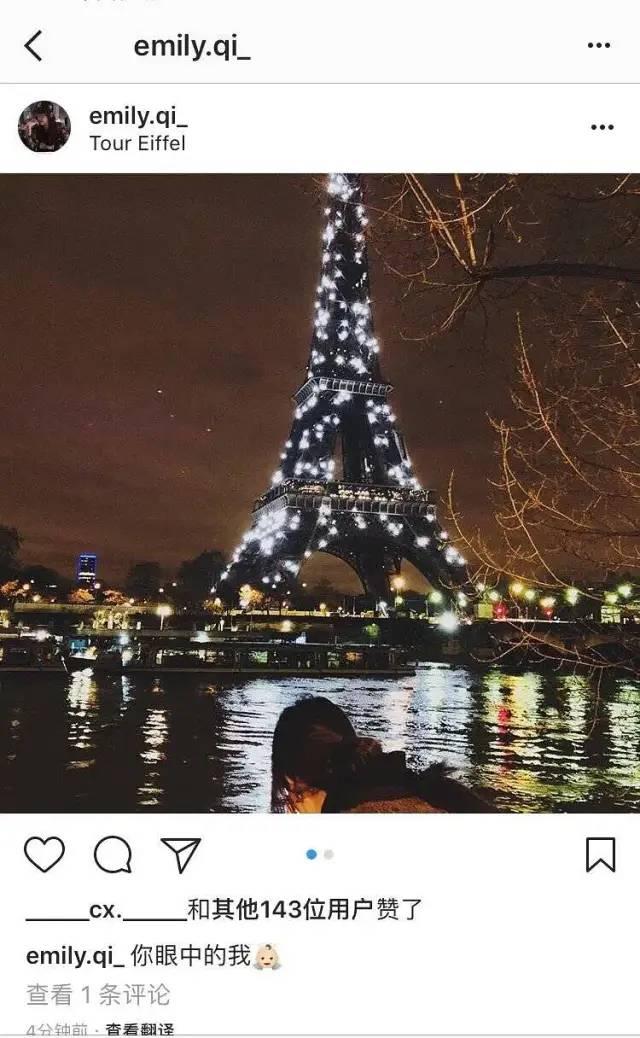Open the overflow menu in the top bar

pyautogui.click(x=598, y=45)
